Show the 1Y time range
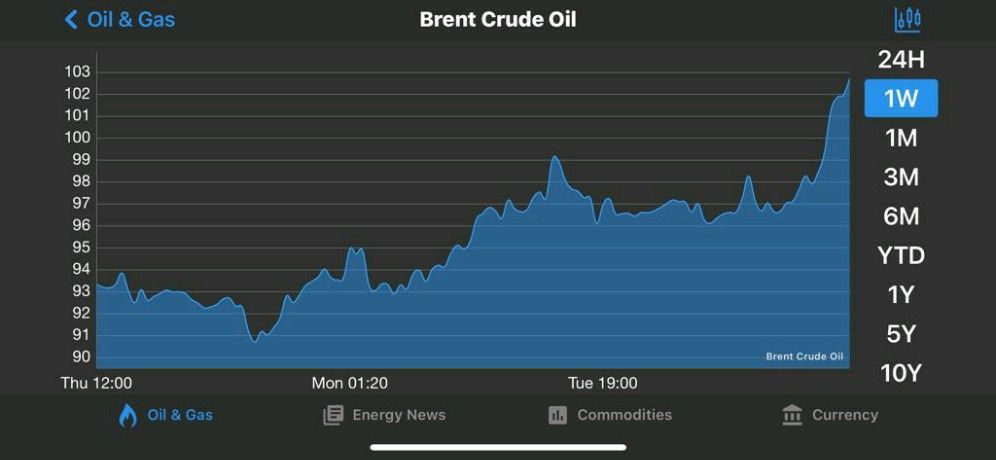Image resolution: width=996 pixels, height=460 pixels. coord(901,294)
